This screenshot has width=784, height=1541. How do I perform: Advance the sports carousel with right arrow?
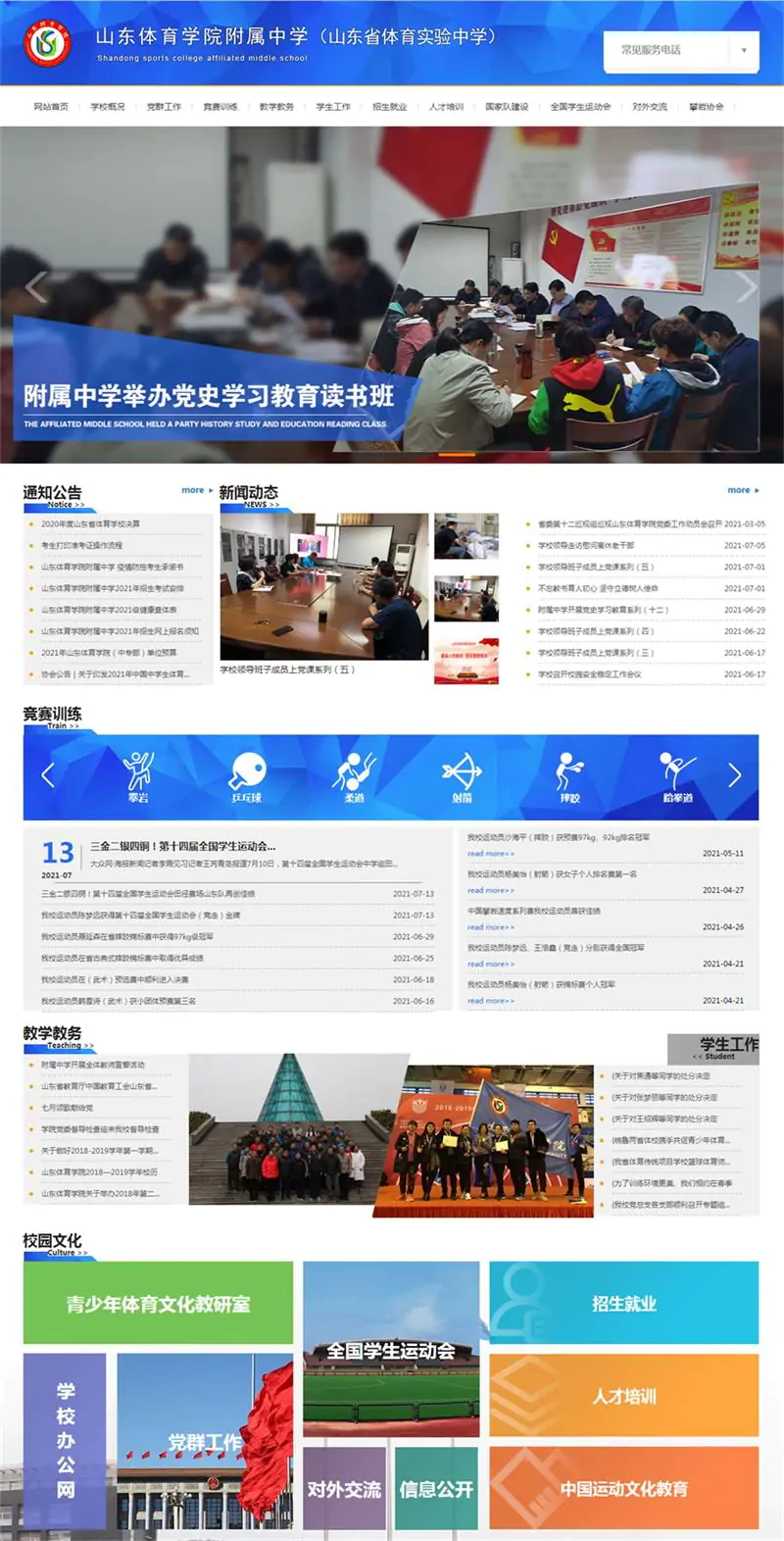735,775
